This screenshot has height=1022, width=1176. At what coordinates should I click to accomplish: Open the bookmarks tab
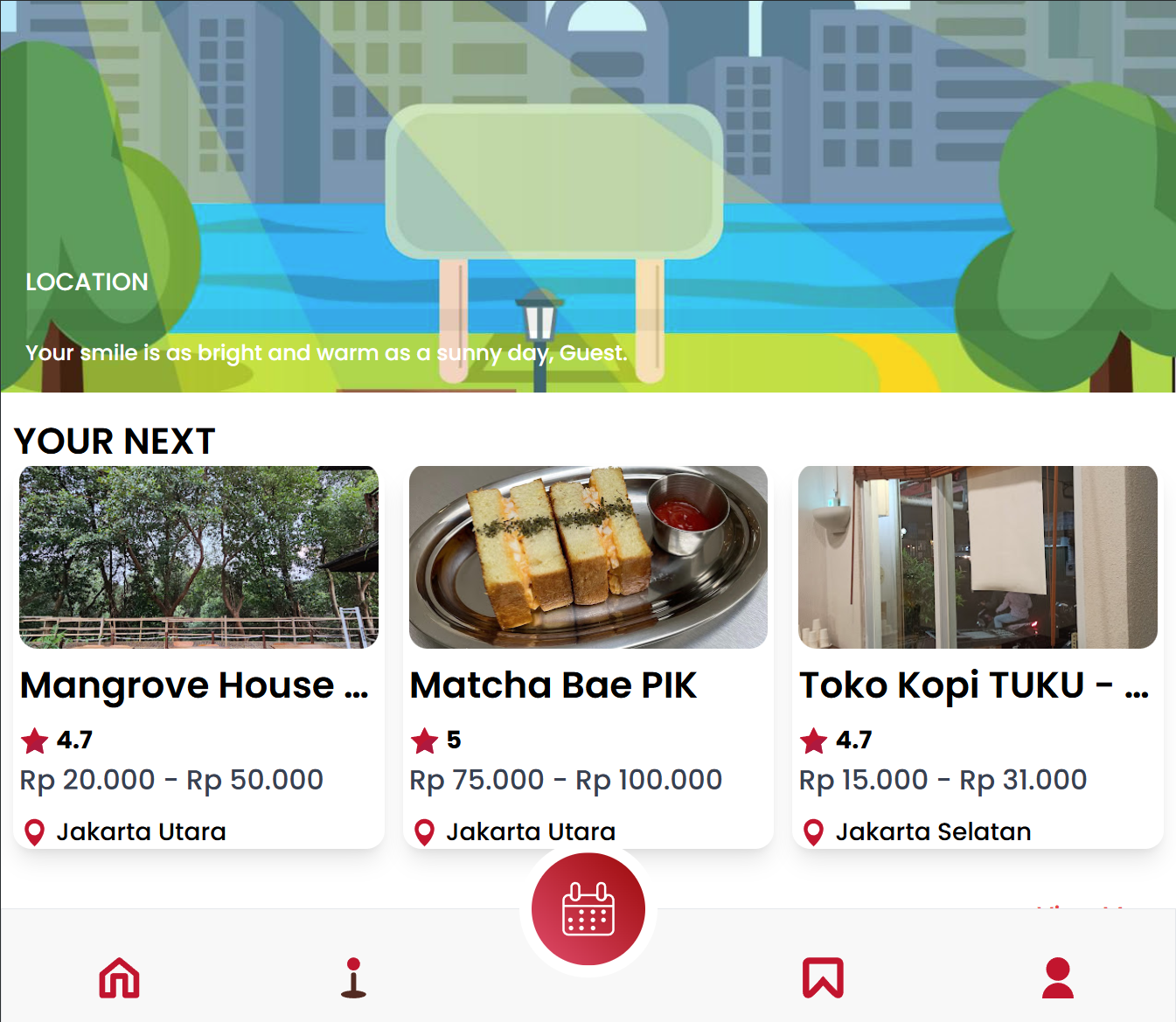tap(823, 977)
